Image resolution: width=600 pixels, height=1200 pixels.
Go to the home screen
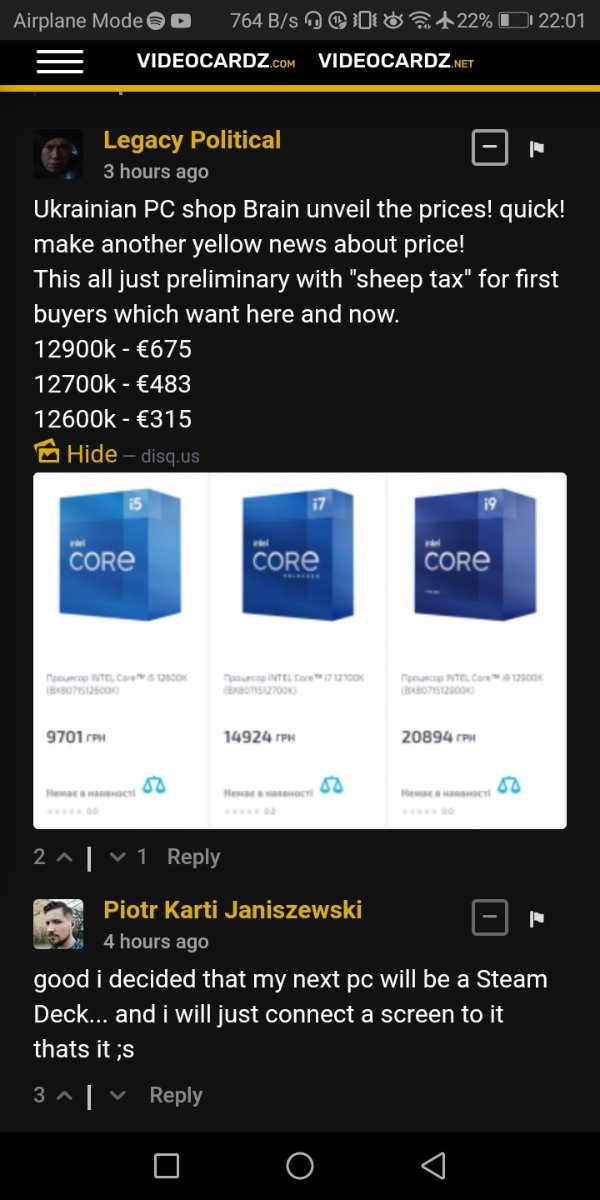(x=300, y=1165)
